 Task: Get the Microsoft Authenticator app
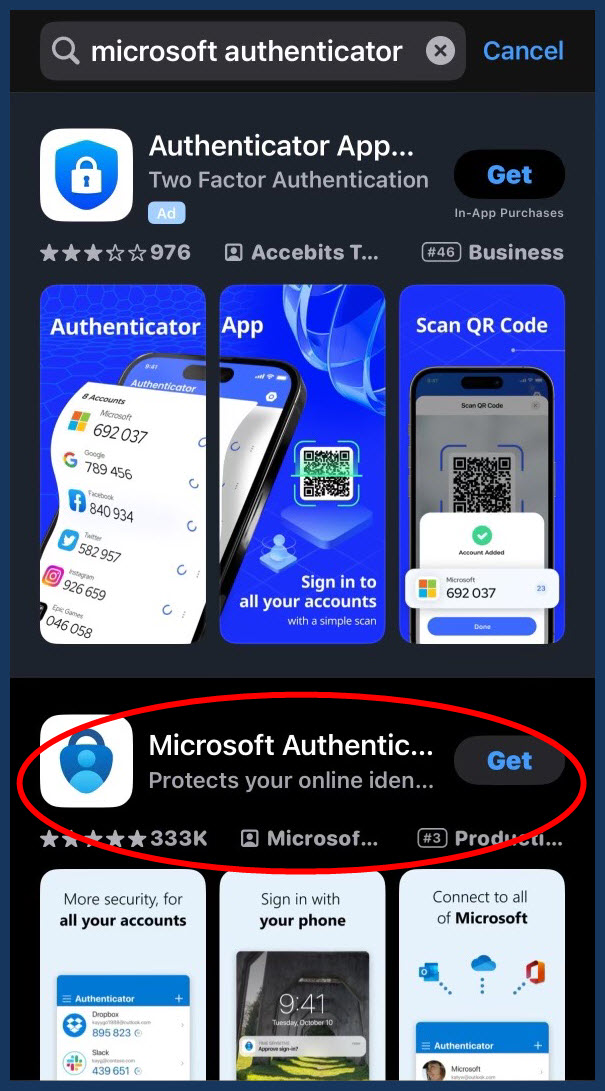pyautogui.click(x=509, y=762)
